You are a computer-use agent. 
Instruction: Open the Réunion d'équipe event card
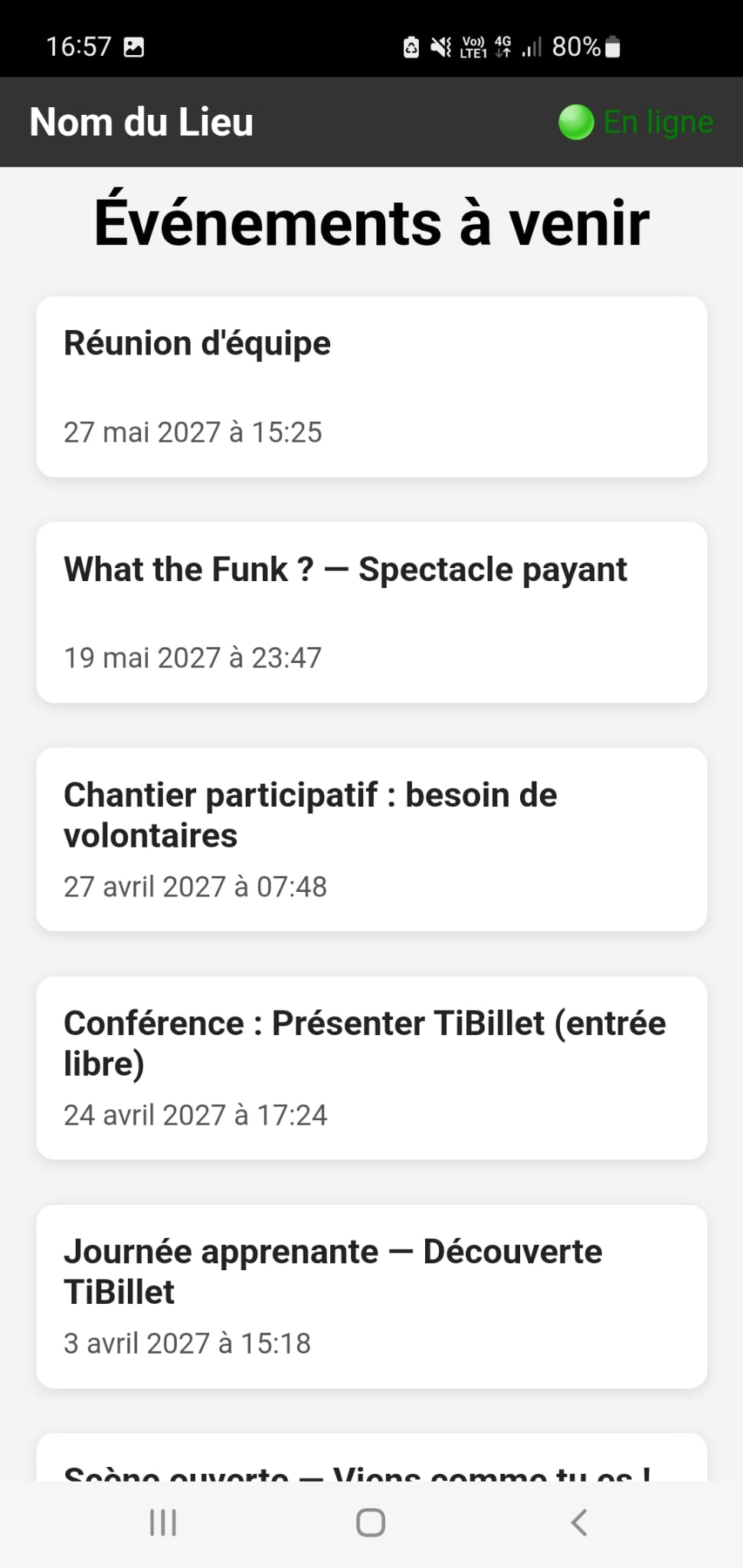coord(371,387)
